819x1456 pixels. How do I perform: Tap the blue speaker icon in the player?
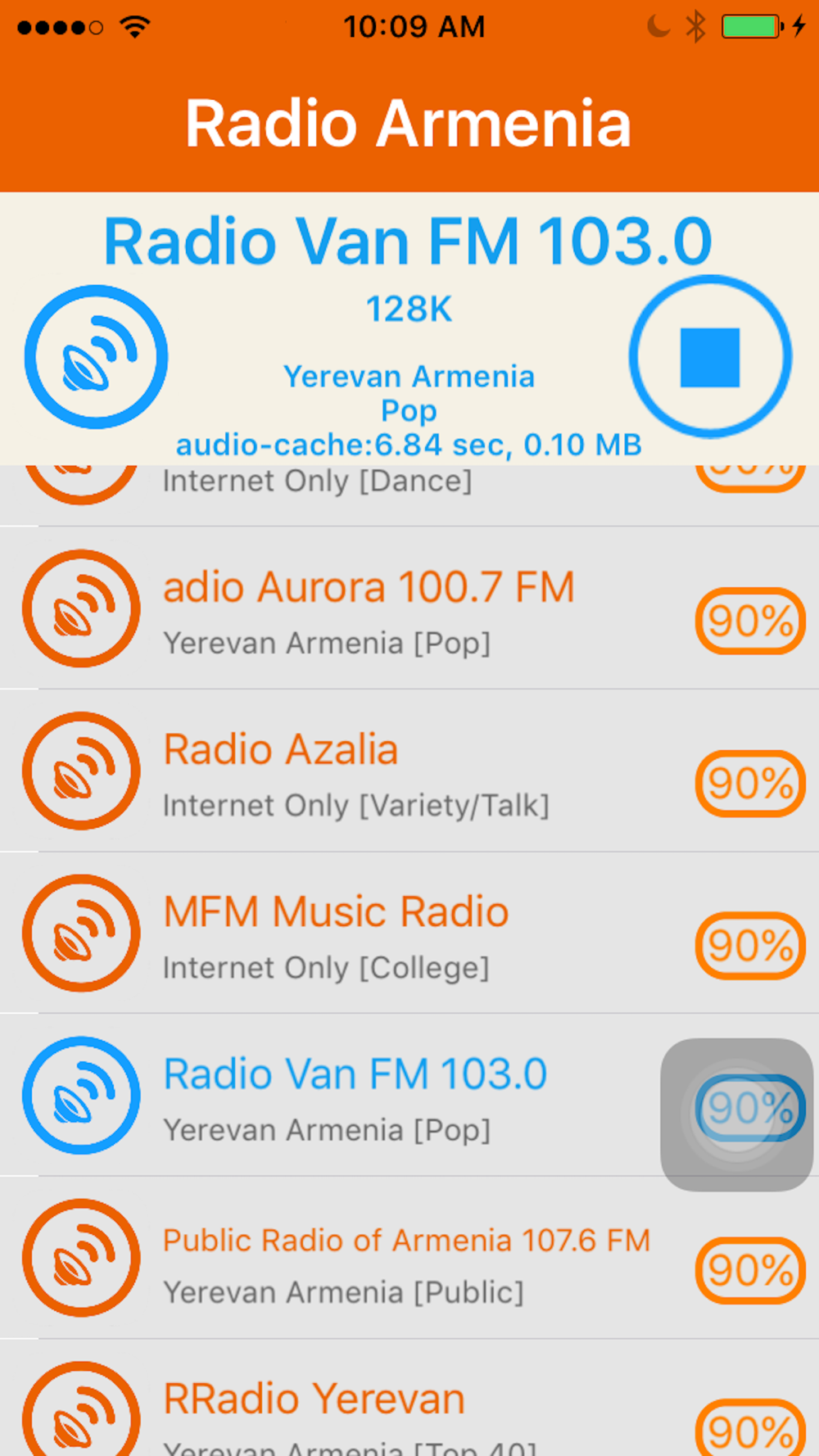(x=97, y=357)
